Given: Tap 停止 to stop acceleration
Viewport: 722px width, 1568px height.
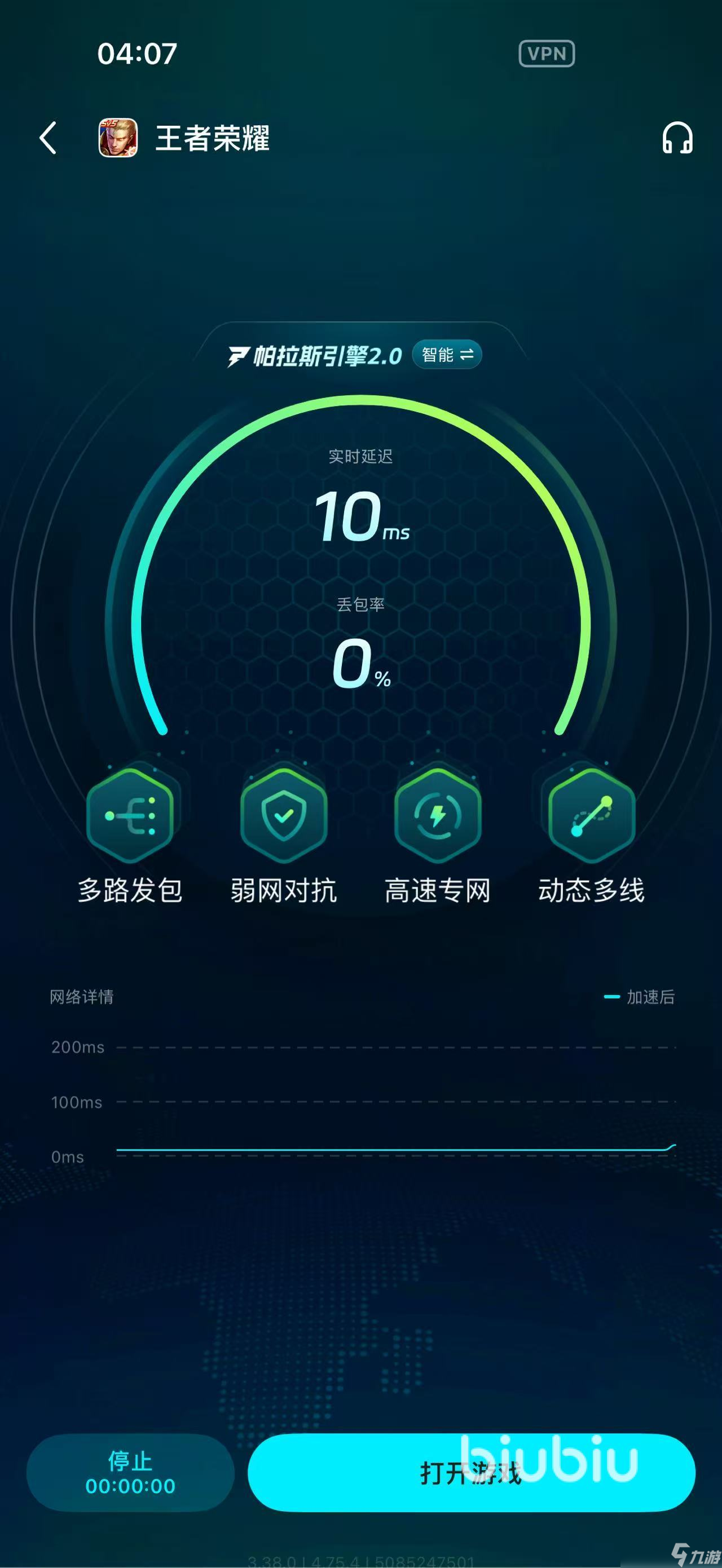Looking at the screenshot, I should coord(130,1460).
